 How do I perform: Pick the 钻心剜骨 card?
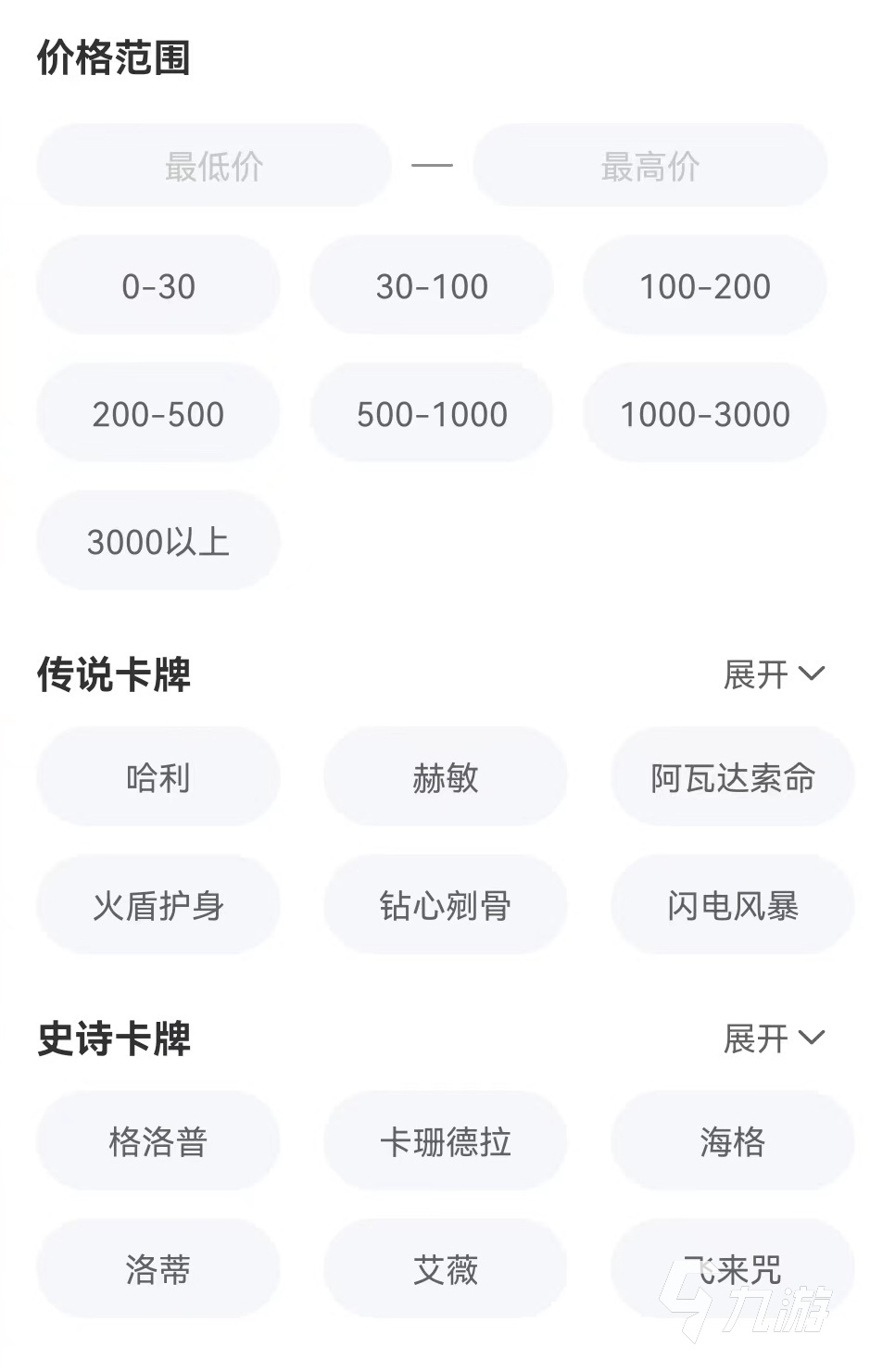click(446, 906)
